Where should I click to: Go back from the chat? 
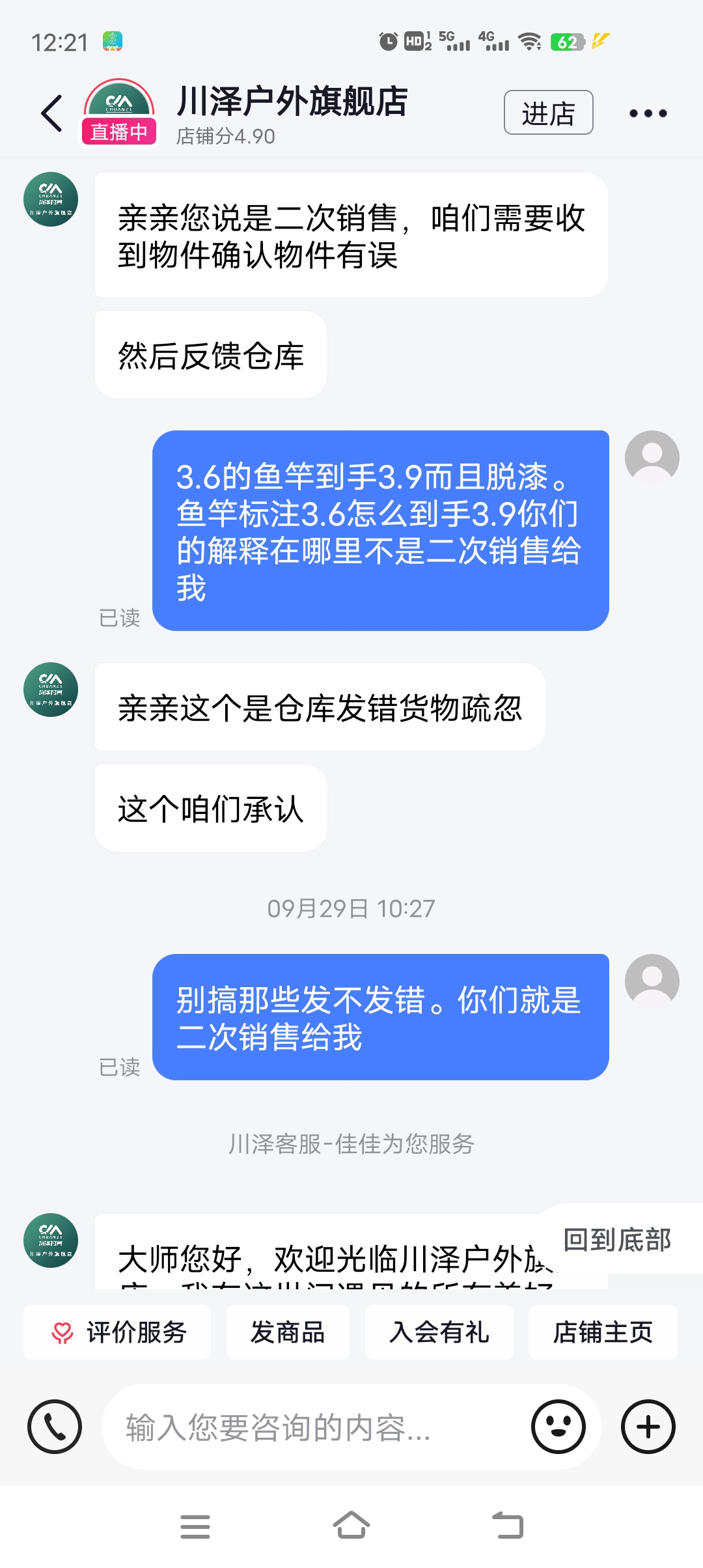[52, 113]
